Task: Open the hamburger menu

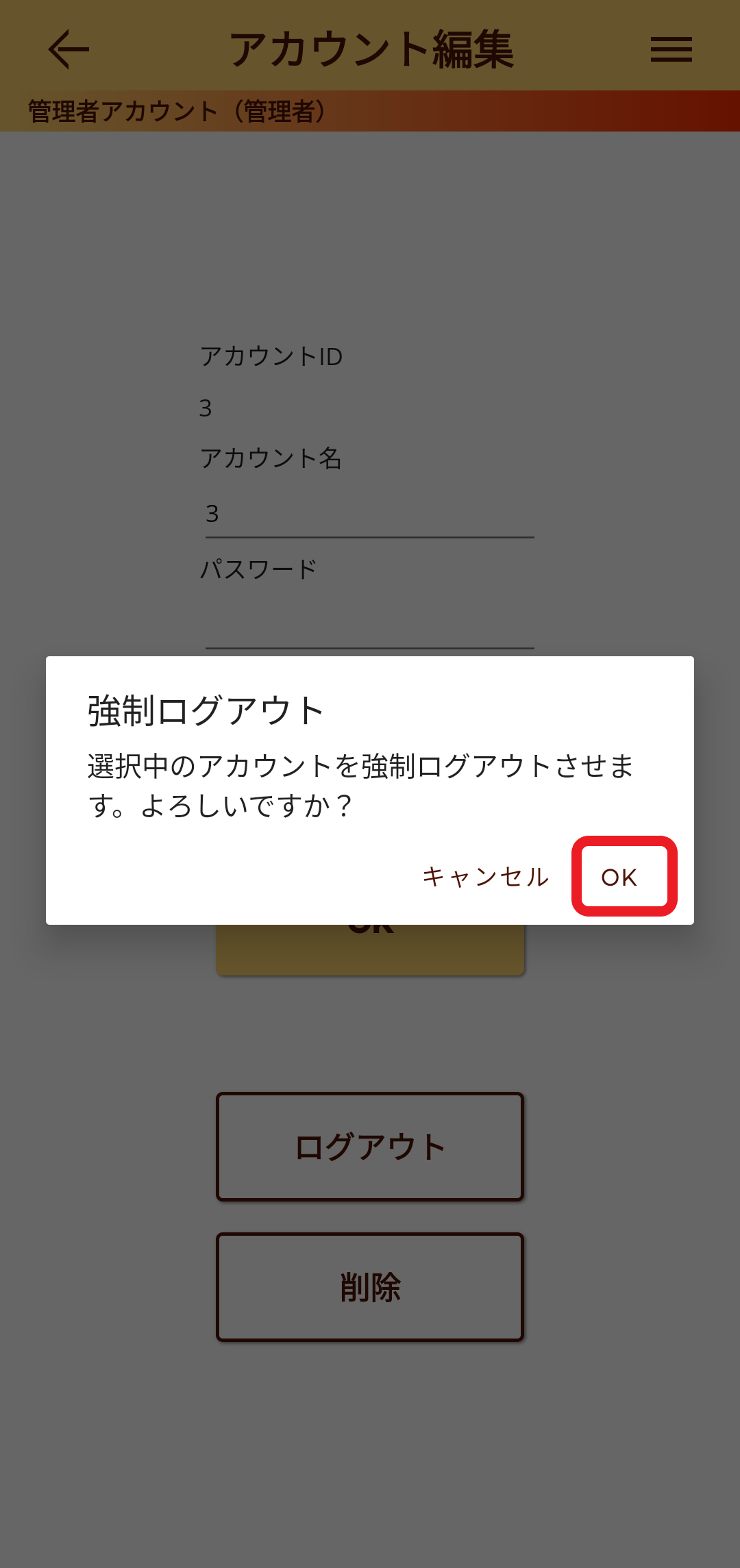Action: pyautogui.click(x=671, y=49)
